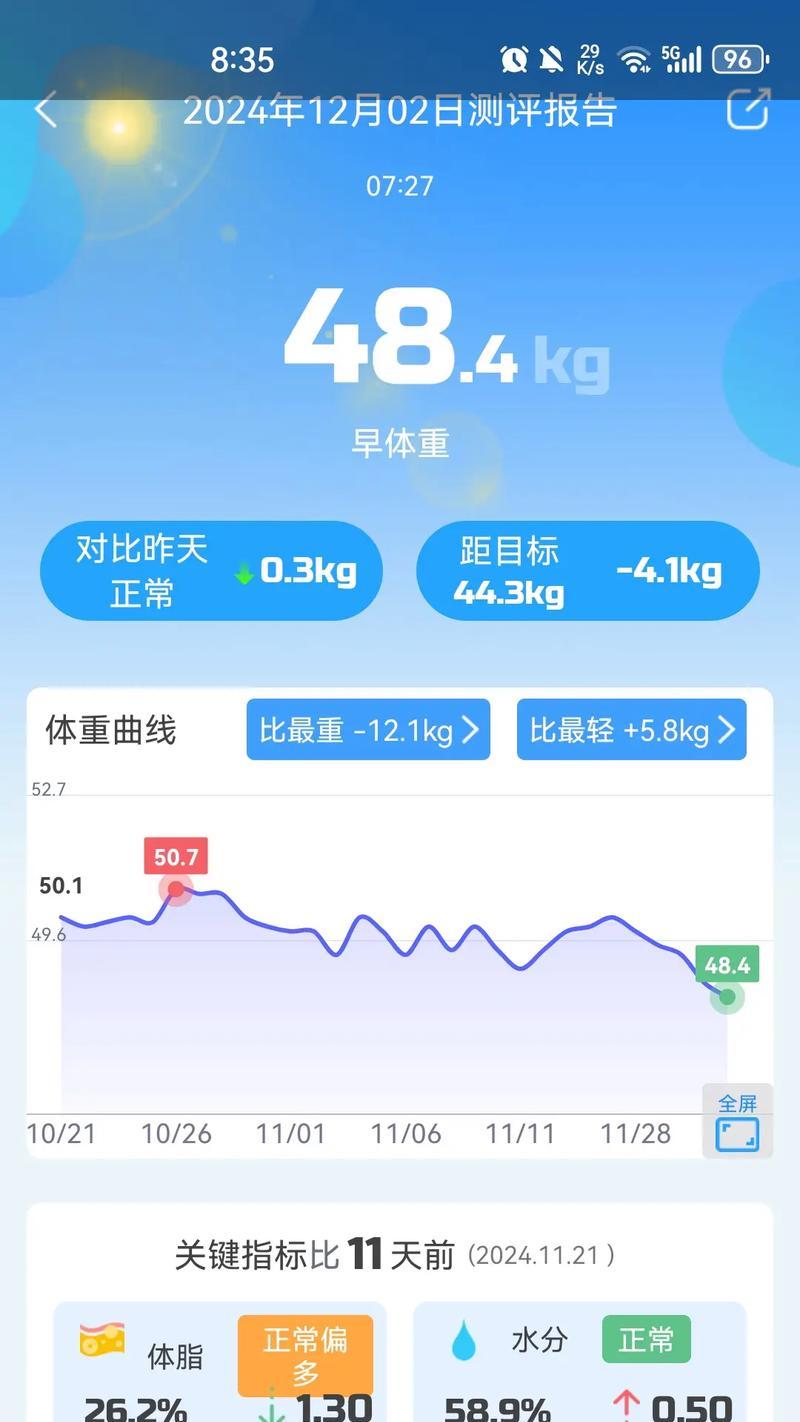Viewport: 800px width, 1422px height.
Task: Select the 50.7 peak point on chart
Action: [x=176, y=888]
